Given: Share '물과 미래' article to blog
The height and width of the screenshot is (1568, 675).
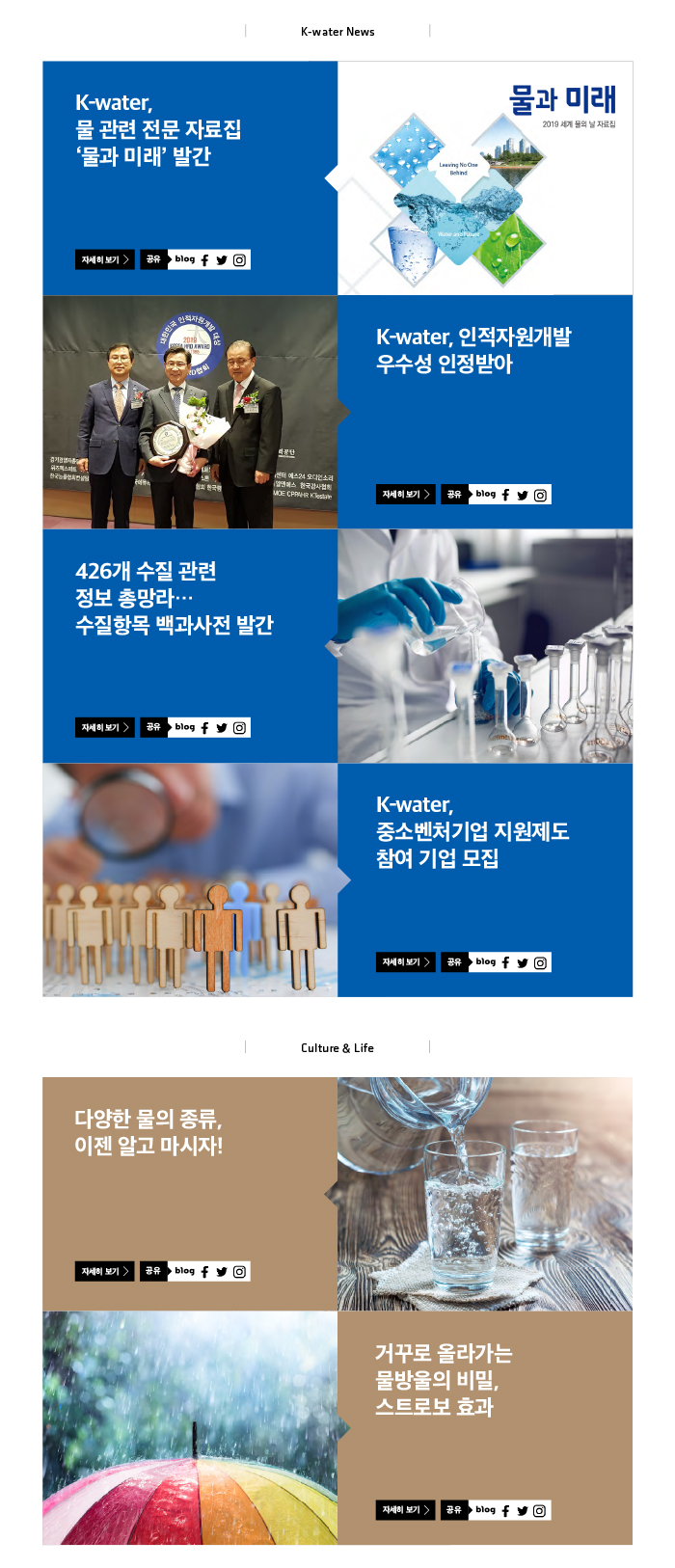Looking at the screenshot, I should click(x=184, y=259).
